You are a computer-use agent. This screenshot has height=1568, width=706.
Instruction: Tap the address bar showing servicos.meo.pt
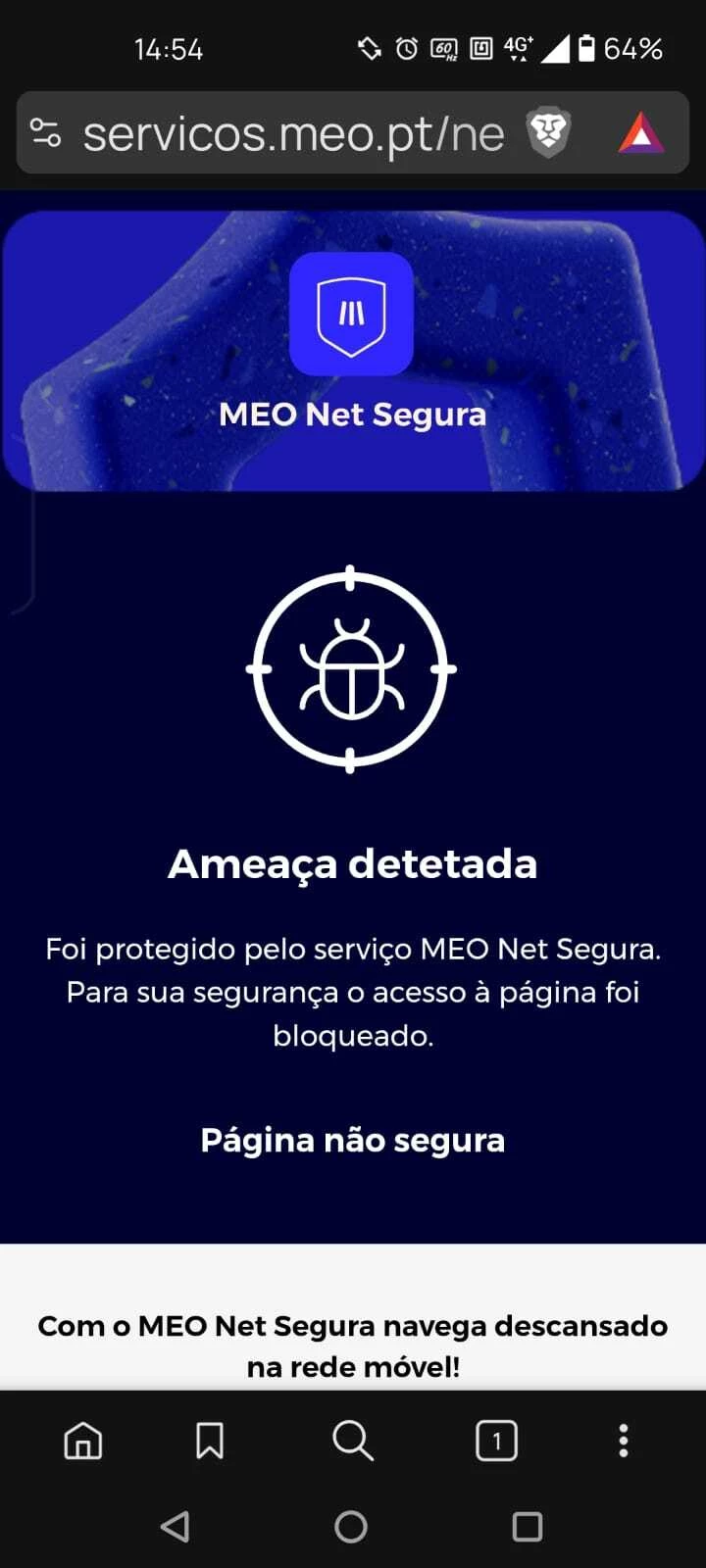tap(292, 133)
